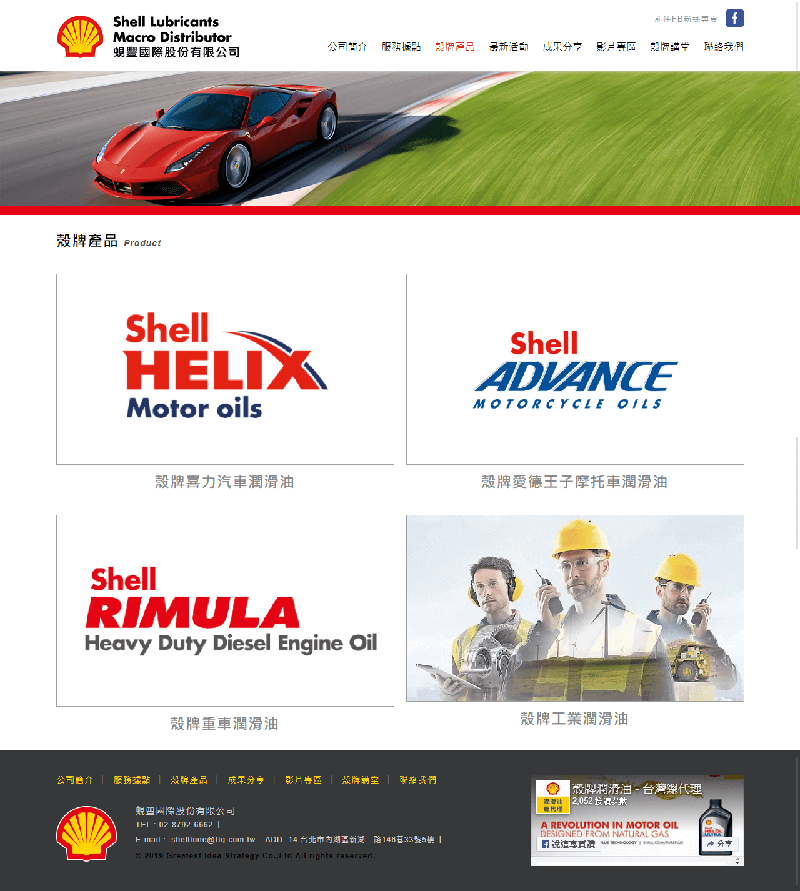Open footer link 影片專區
This screenshot has width=800, height=891.
pyautogui.click(x=303, y=780)
